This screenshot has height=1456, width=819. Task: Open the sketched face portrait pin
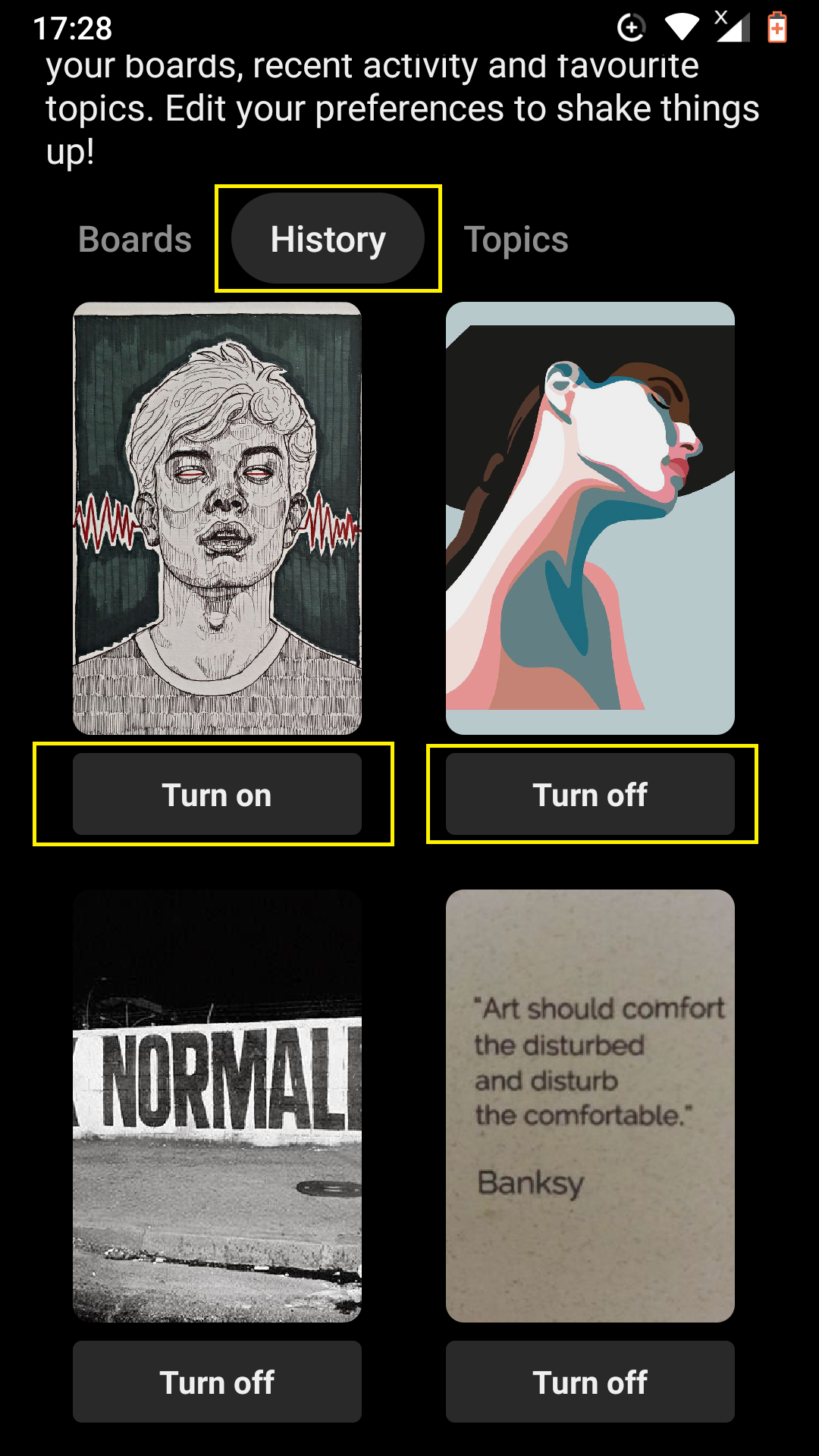pos(217,519)
